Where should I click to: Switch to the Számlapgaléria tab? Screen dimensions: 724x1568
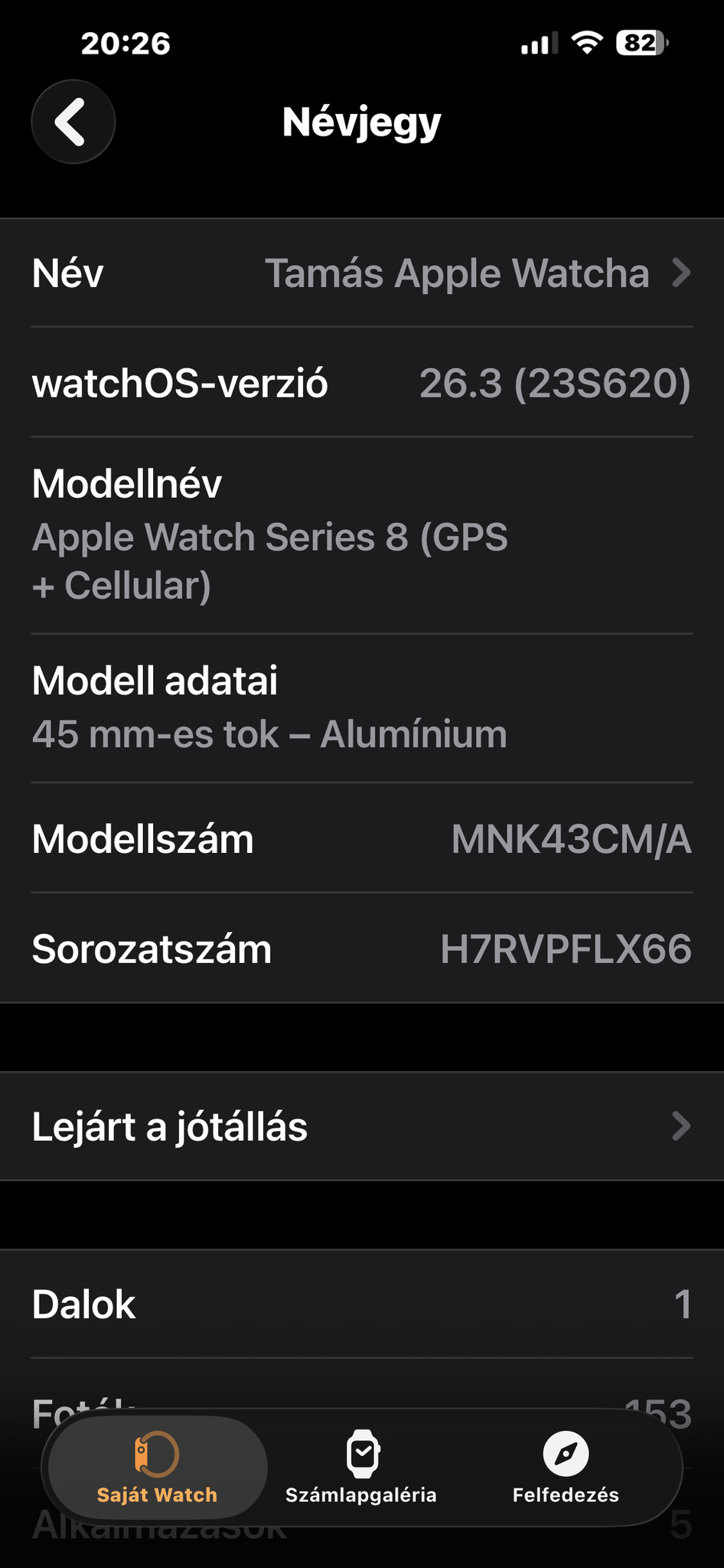tap(361, 1467)
